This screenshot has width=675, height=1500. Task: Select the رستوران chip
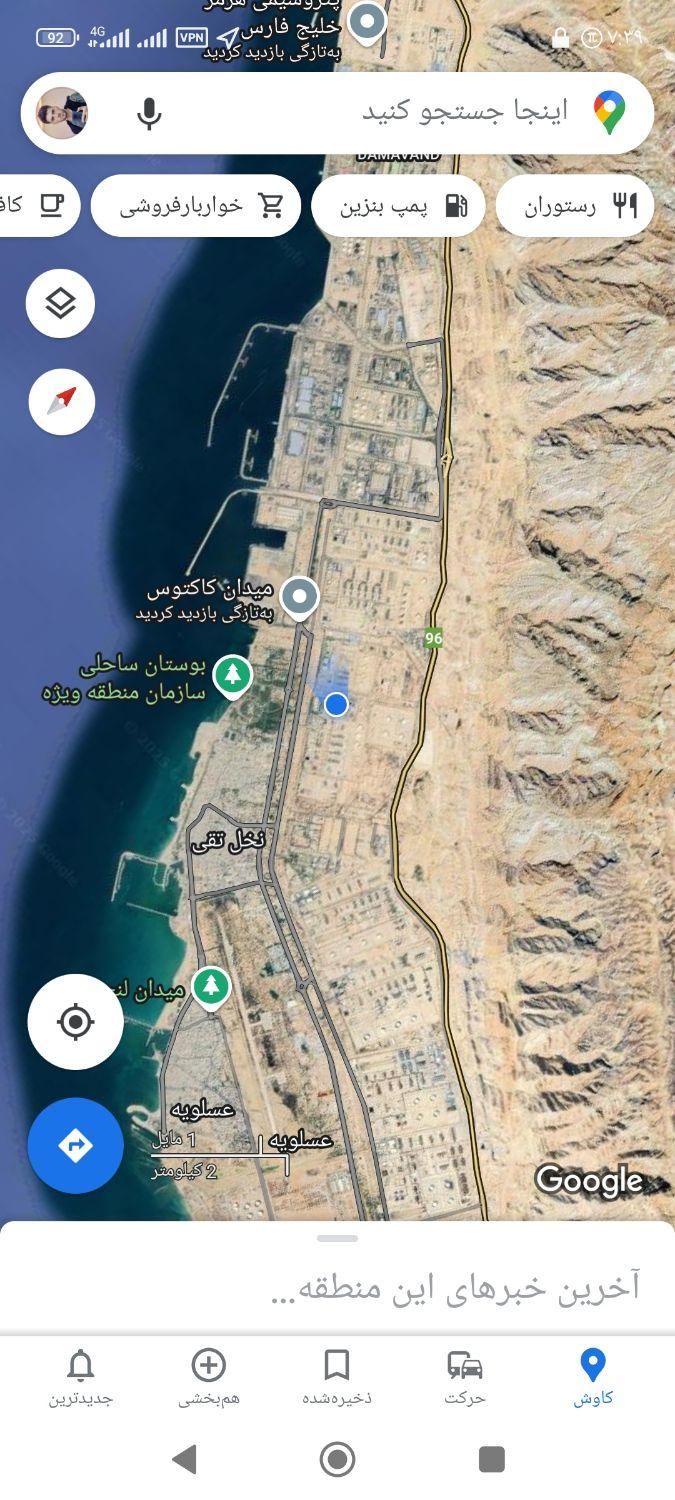(x=575, y=206)
